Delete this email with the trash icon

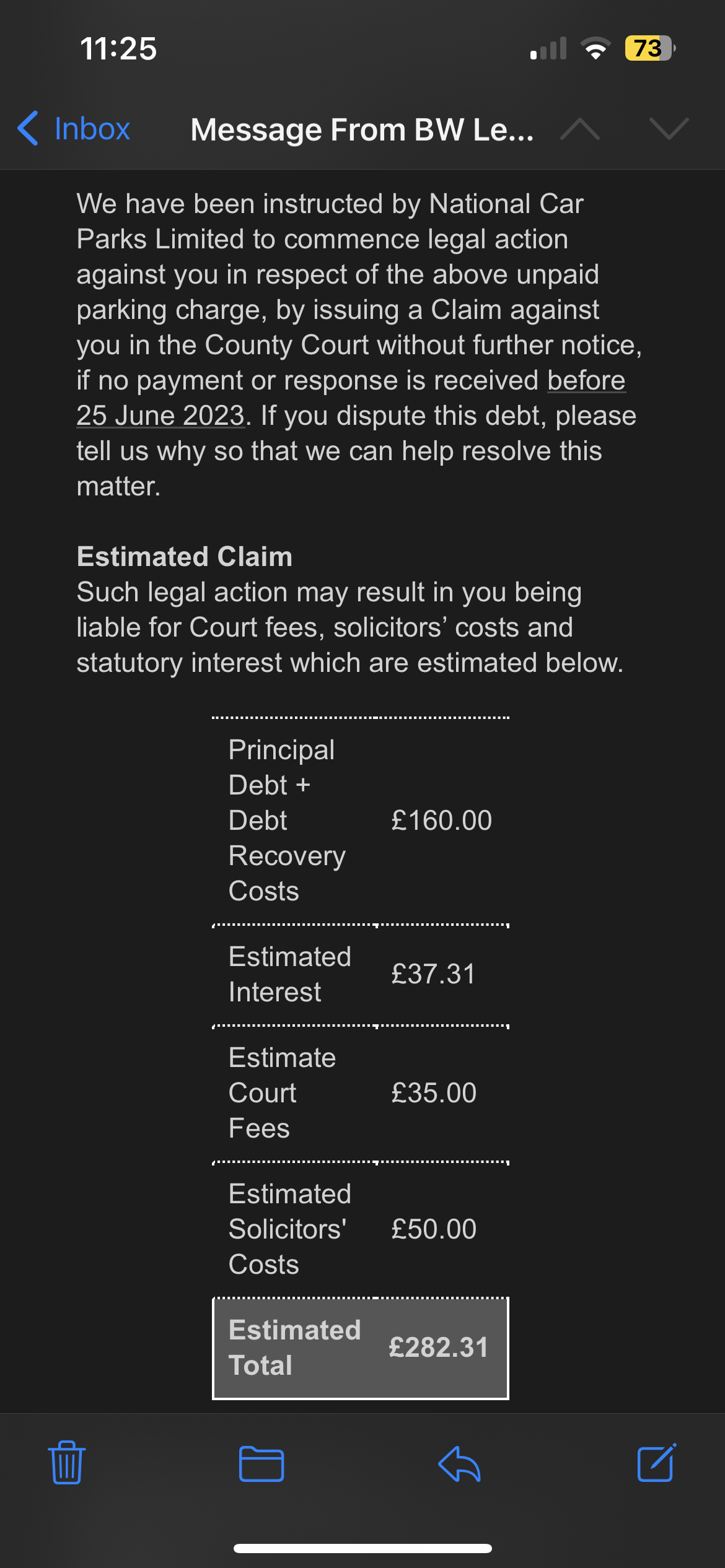(67, 1463)
